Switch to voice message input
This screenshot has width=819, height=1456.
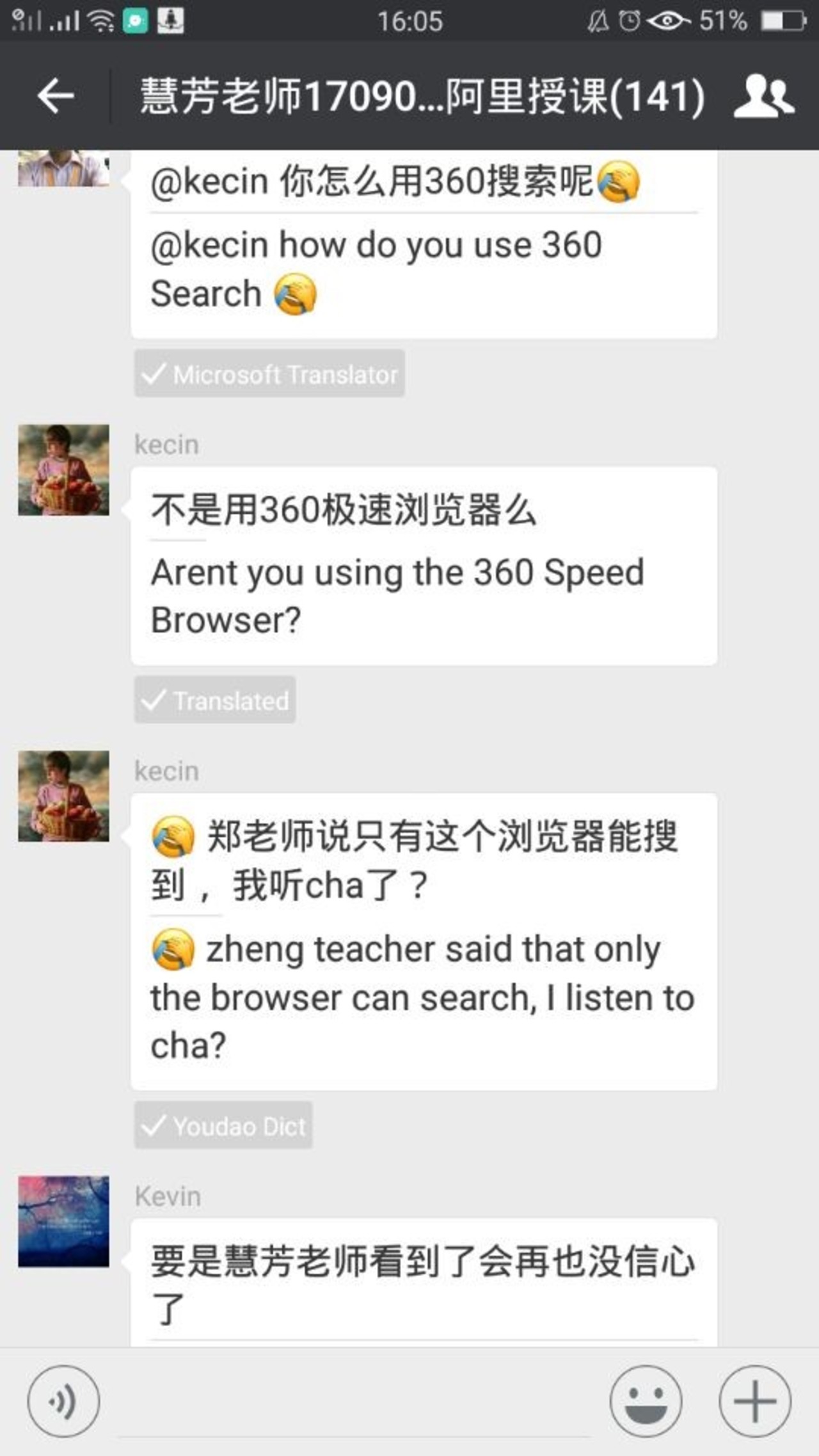[x=63, y=1401]
